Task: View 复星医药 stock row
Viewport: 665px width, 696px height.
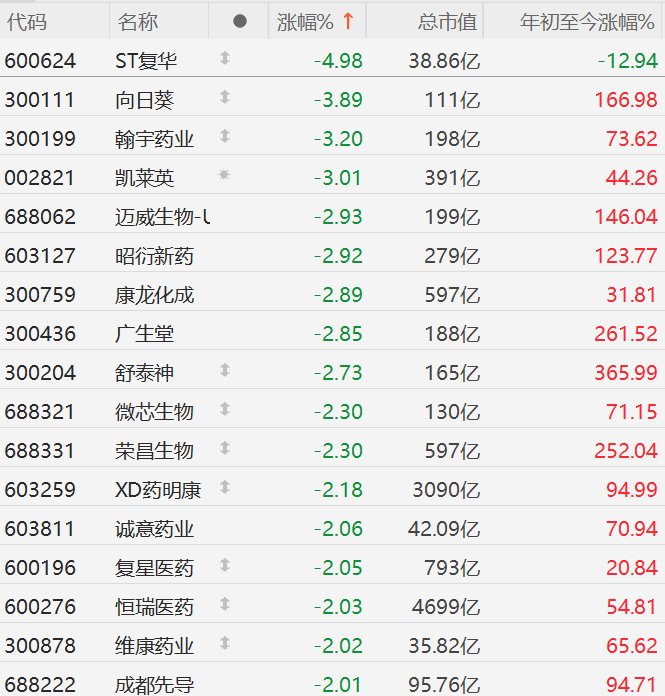Action: point(154,568)
